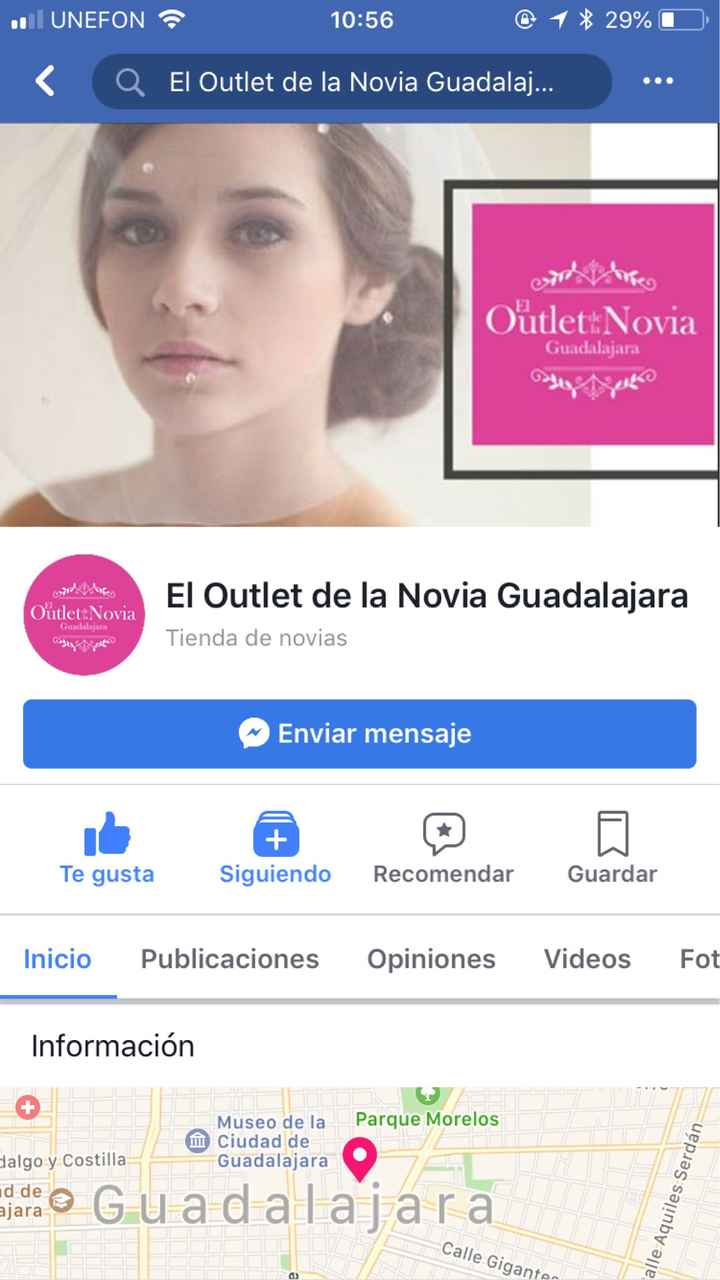Toggle following with the Siguiendo button
Viewport: 720px width, 1280px height.
tap(274, 848)
